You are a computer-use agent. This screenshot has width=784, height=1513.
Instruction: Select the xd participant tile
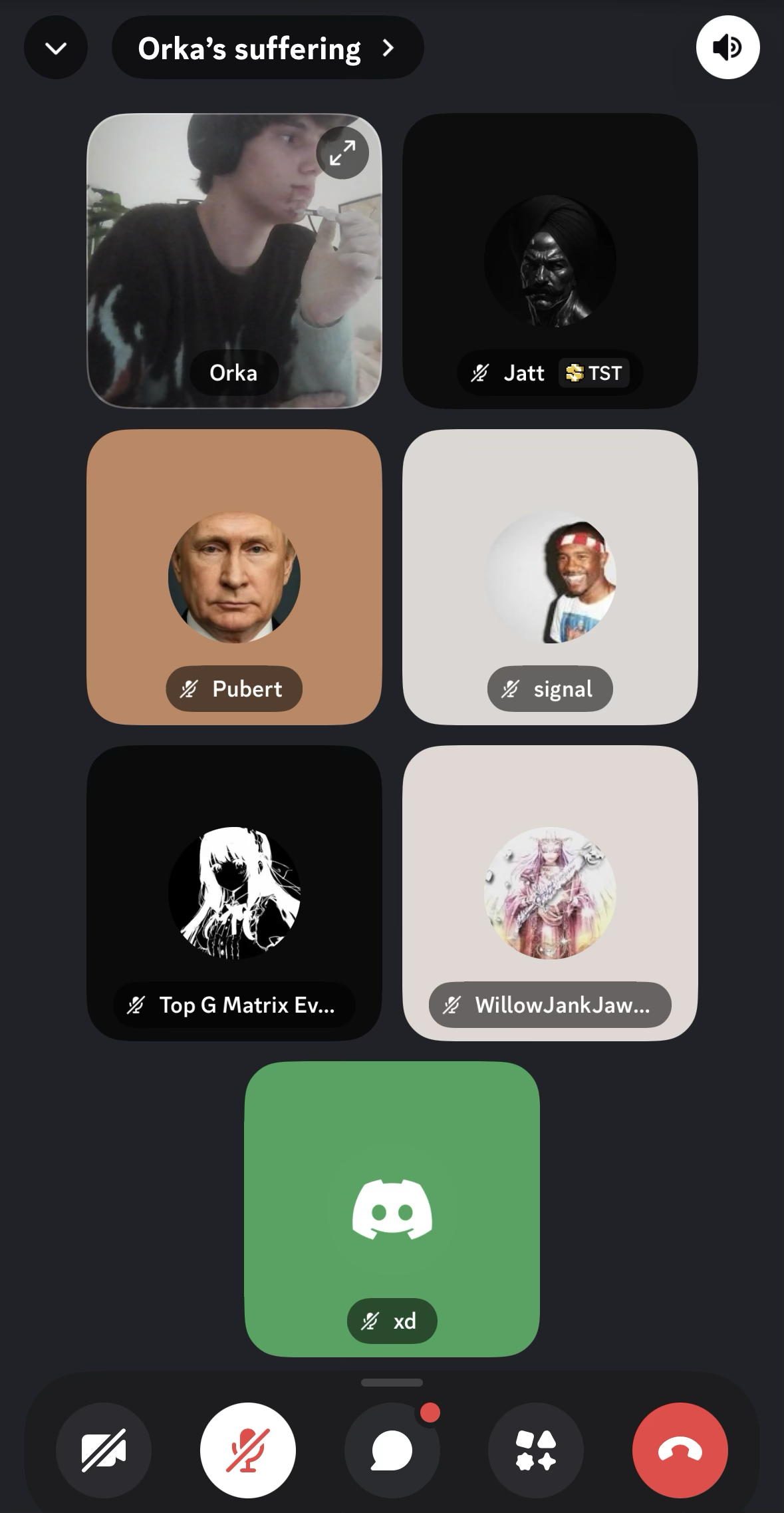[x=392, y=1208]
